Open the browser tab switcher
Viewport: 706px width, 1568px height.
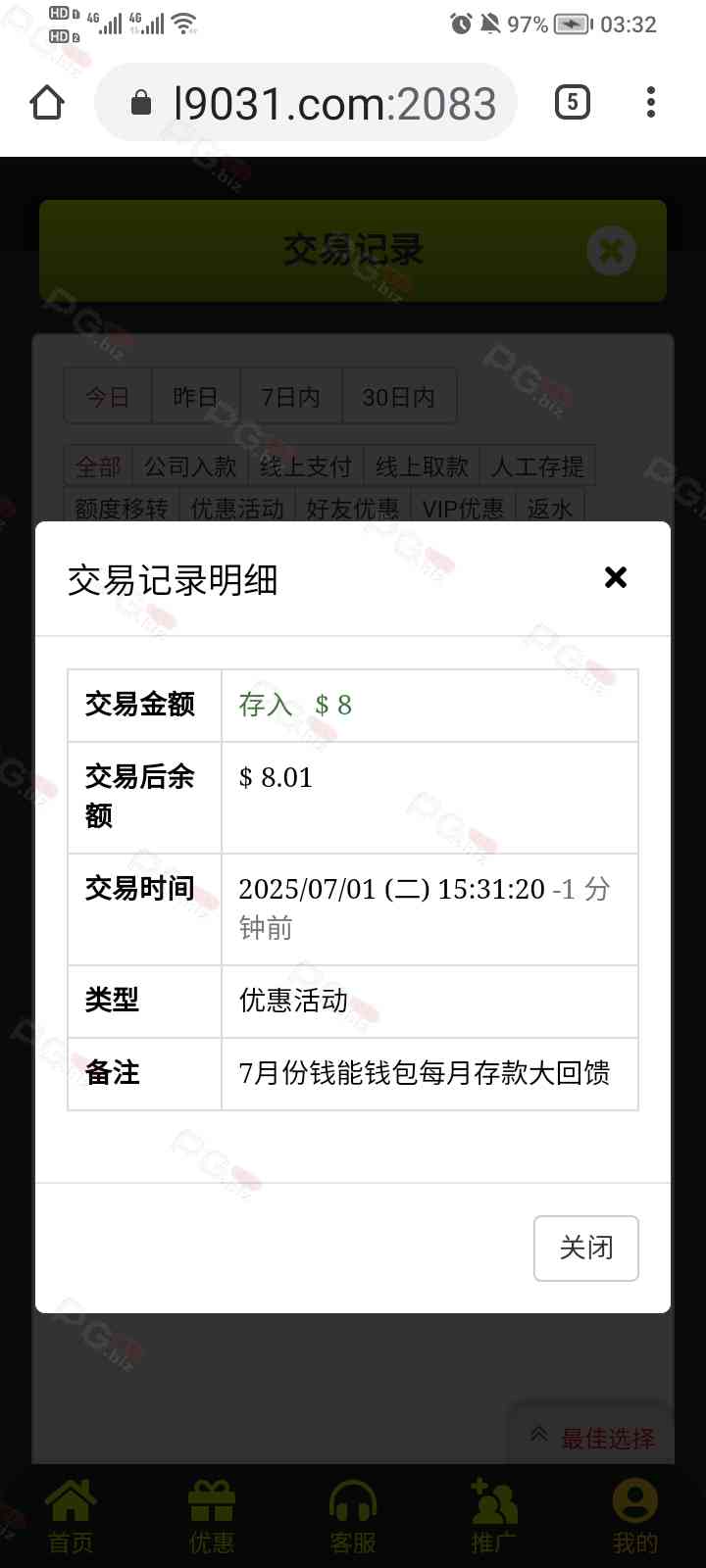[x=573, y=102]
